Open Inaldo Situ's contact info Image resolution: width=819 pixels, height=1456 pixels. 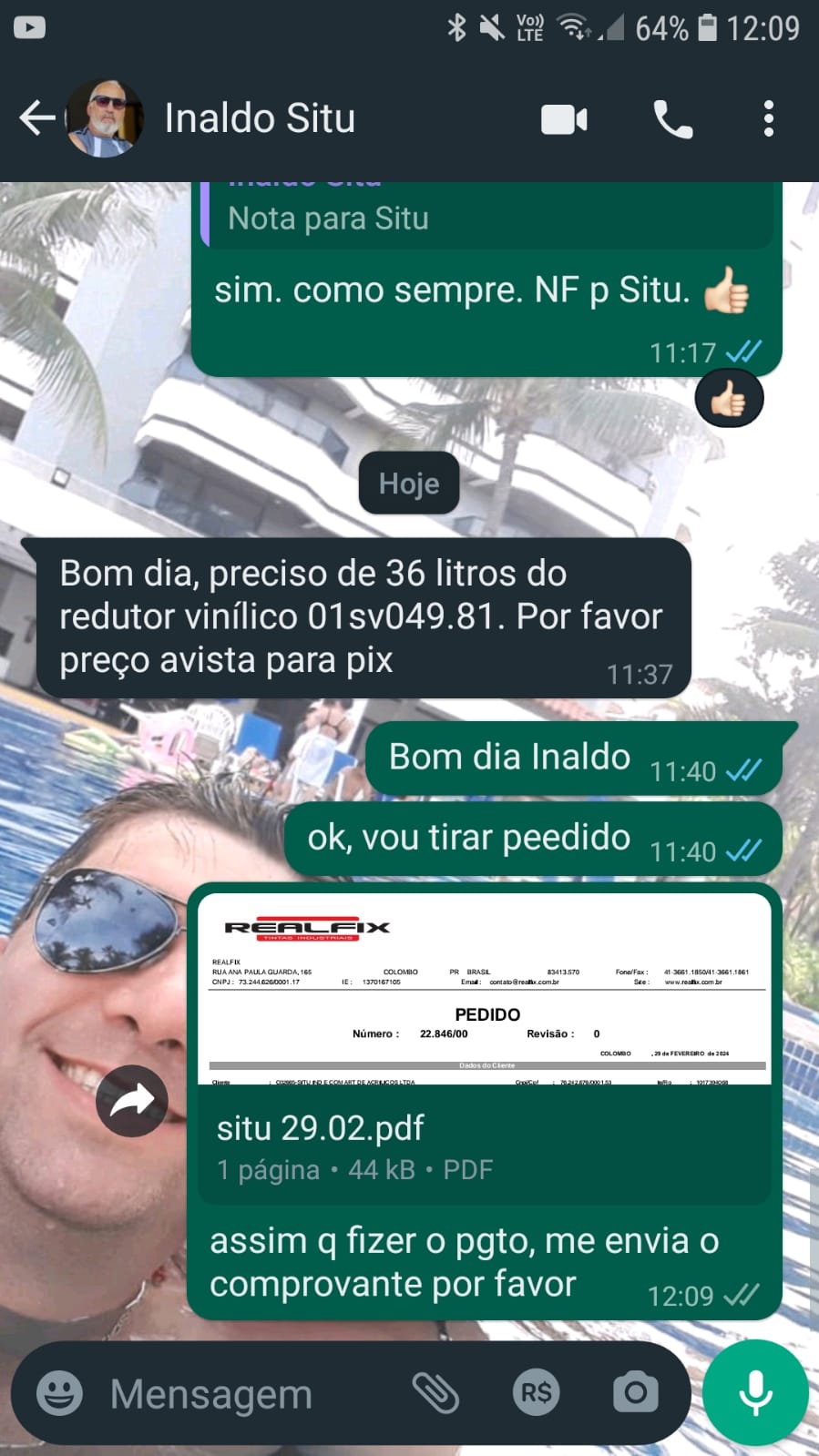tap(260, 118)
